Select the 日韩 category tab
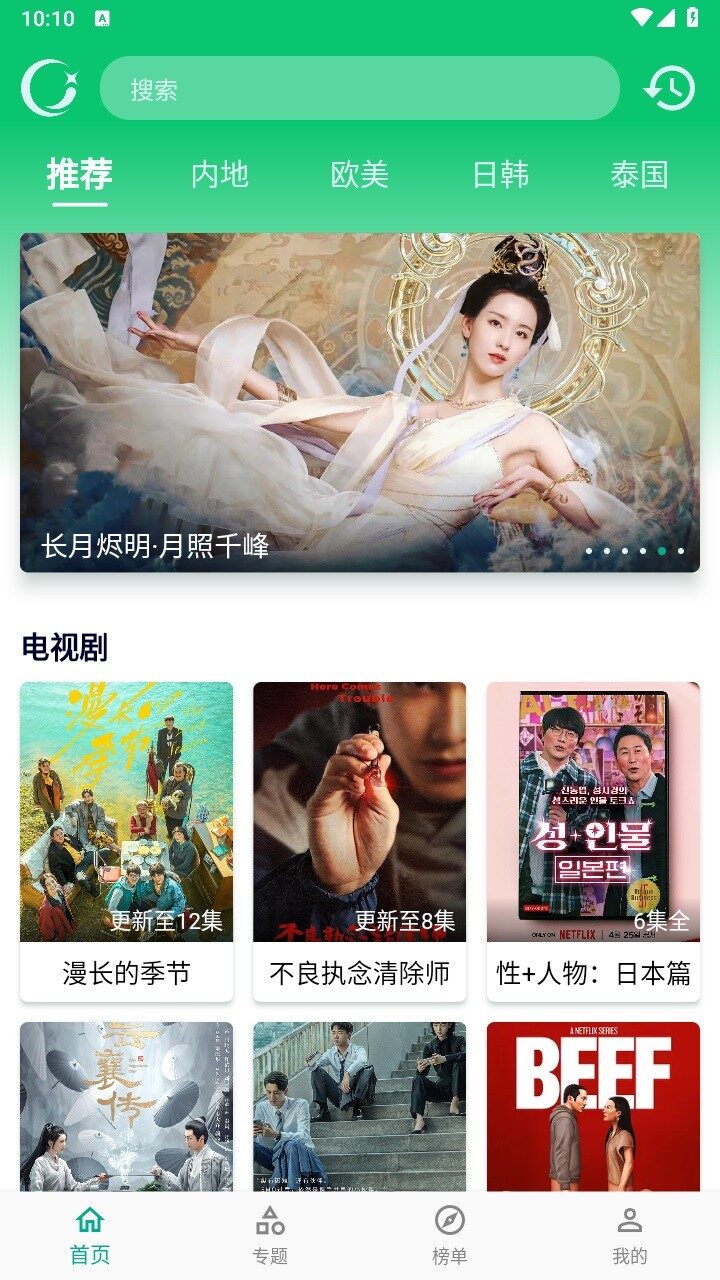 point(500,175)
